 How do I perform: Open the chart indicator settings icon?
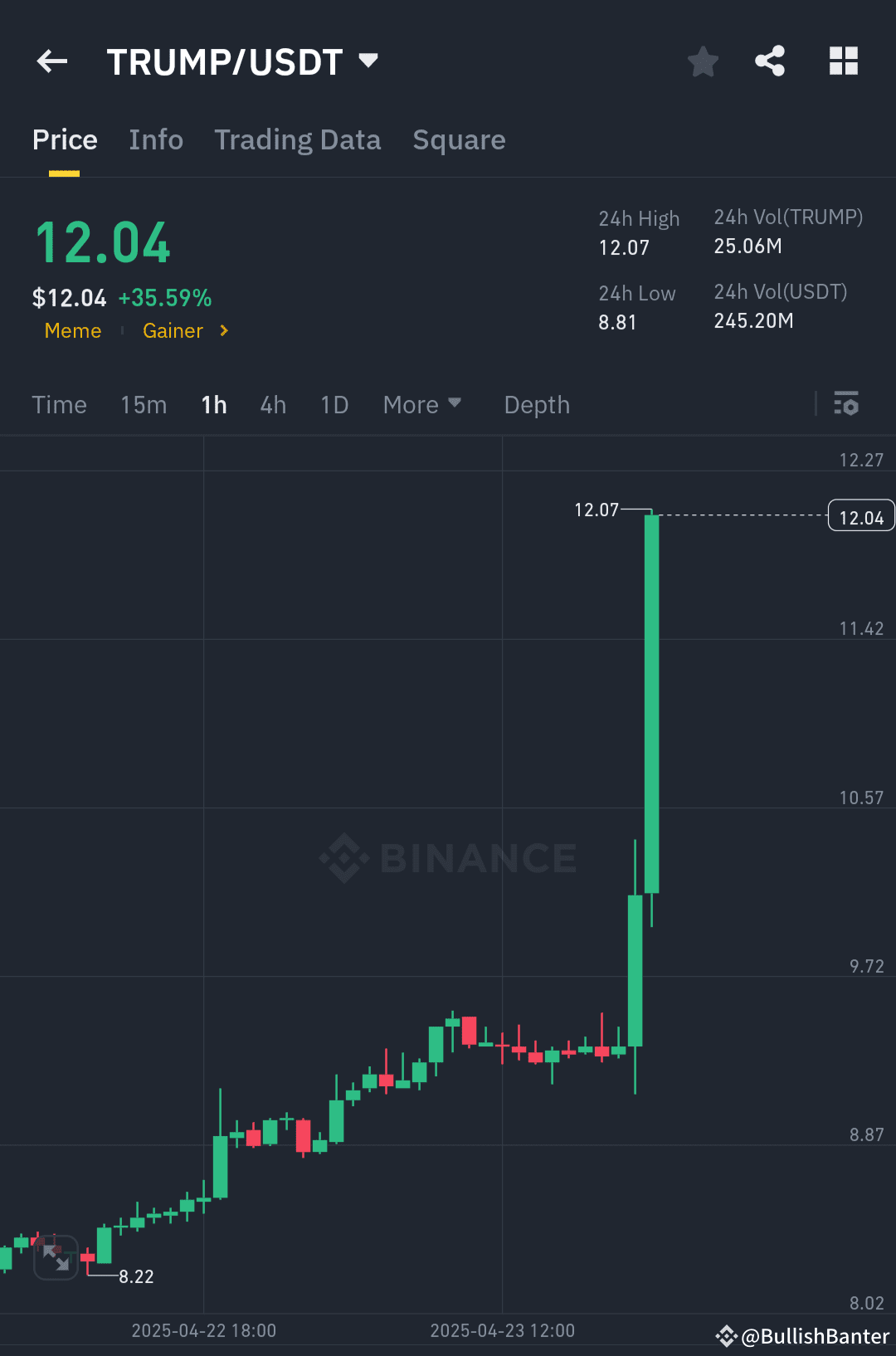click(x=846, y=405)
